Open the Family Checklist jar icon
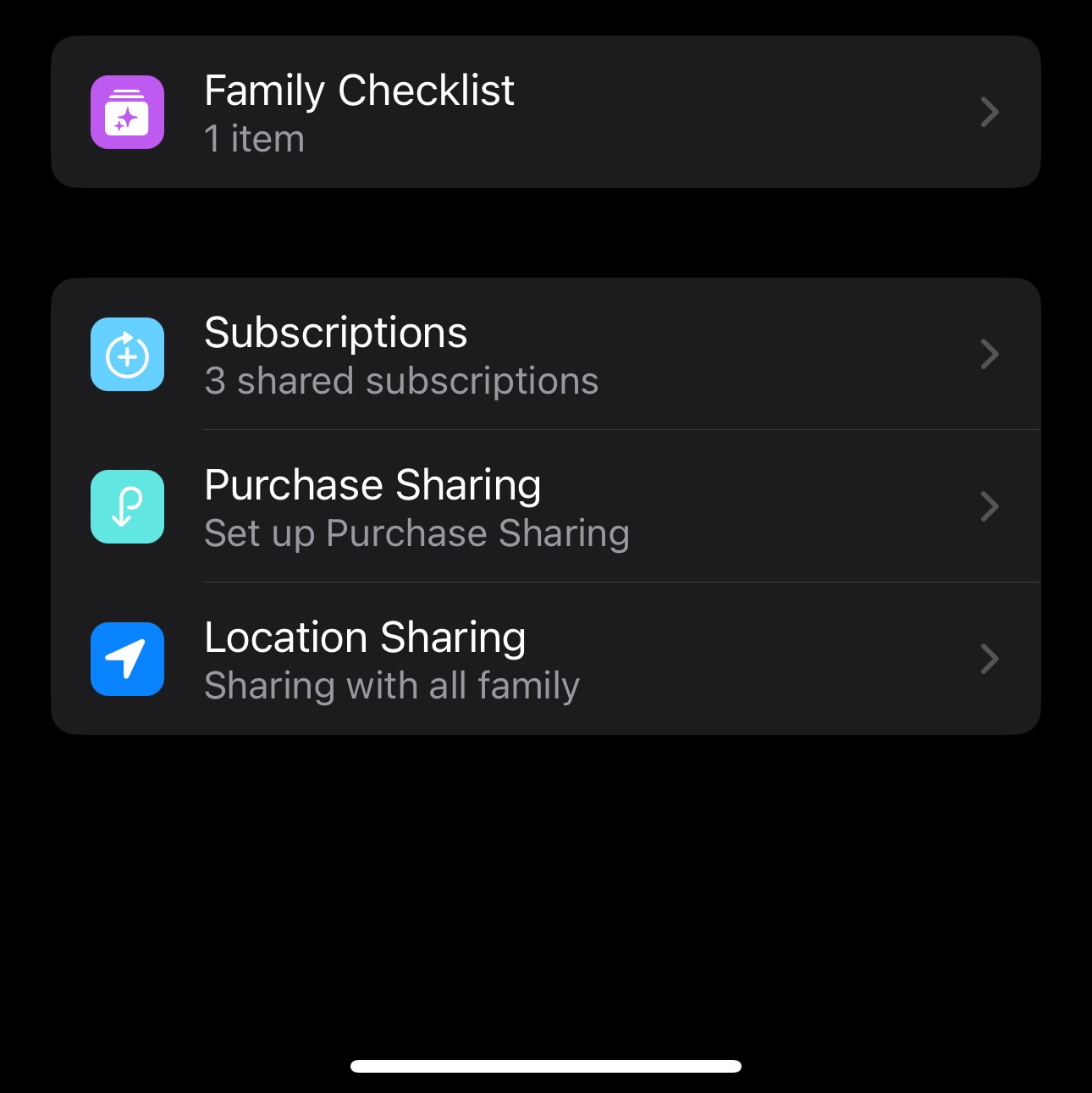Screen dimensions: 1092x1093 click(127, 113)
